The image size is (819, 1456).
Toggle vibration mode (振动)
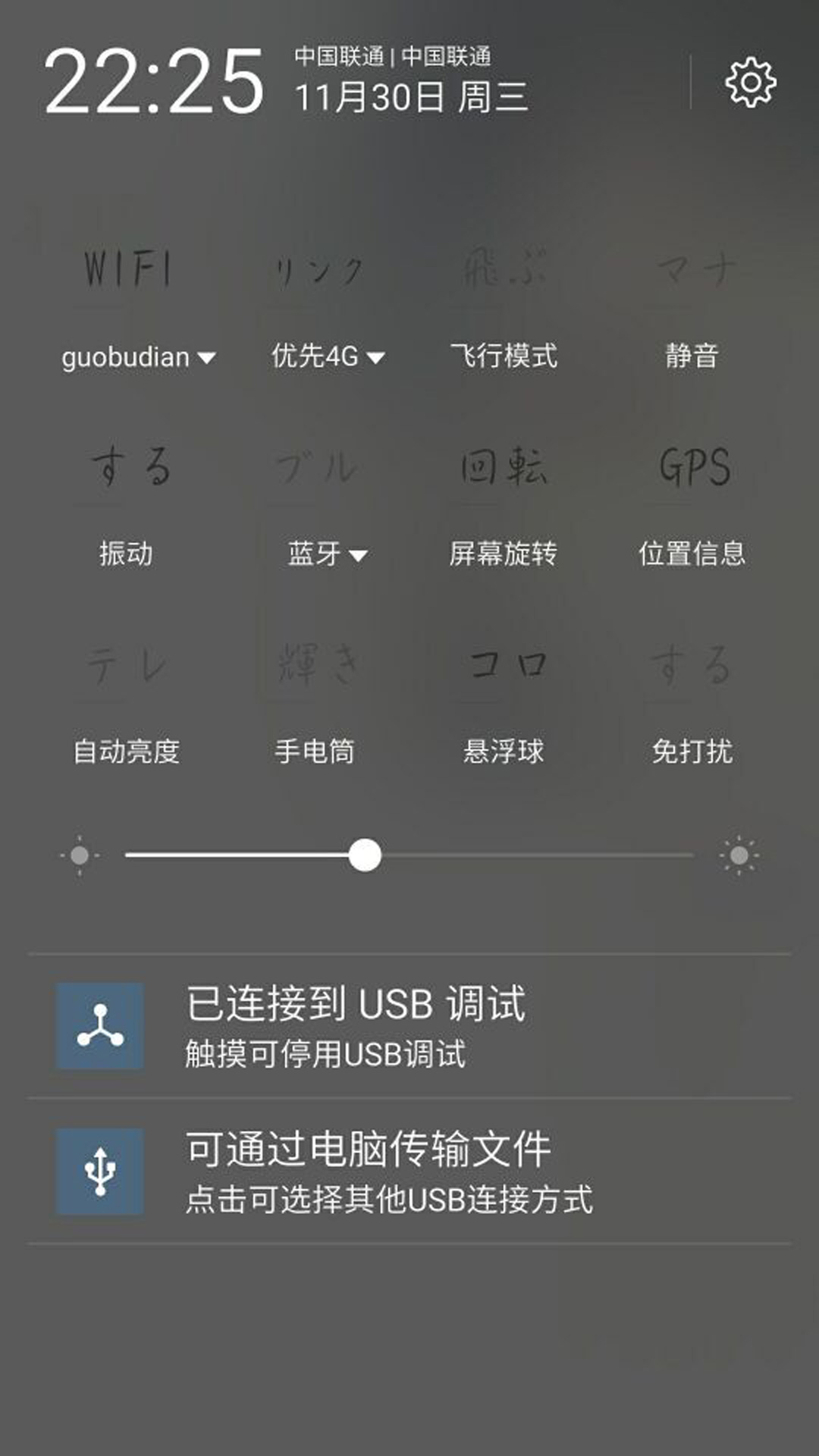coord(129,466)
